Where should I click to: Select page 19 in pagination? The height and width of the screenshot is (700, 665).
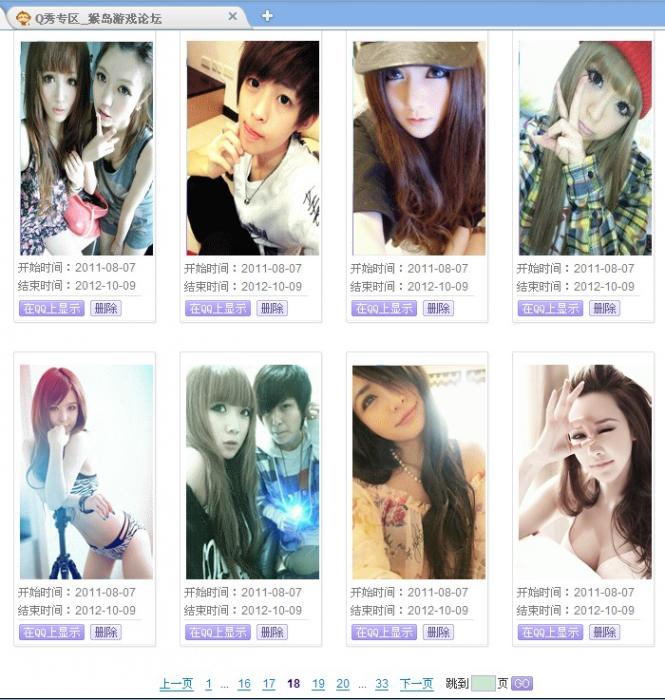tap(318, 684)
